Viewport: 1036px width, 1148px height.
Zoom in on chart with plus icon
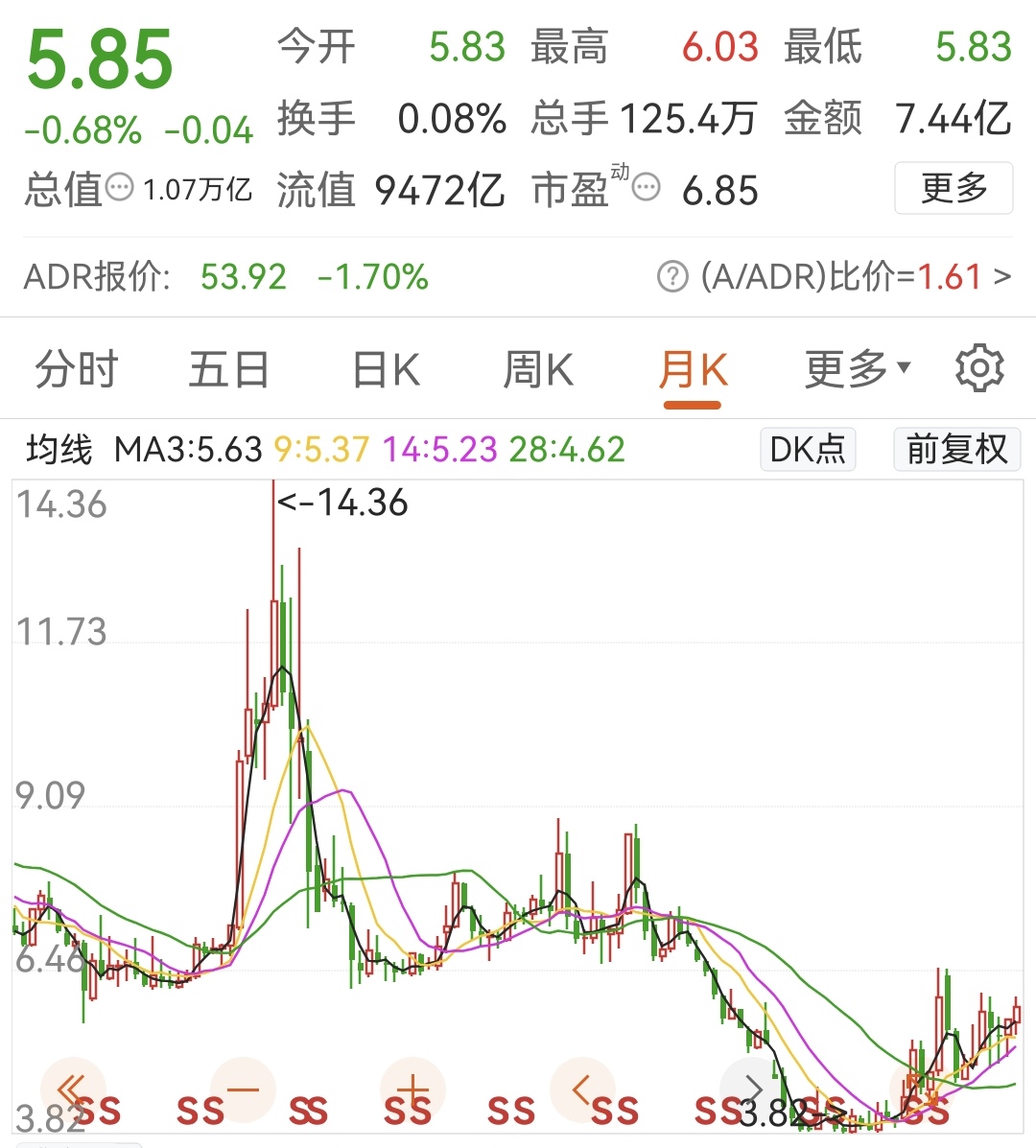coord(411,1089)
